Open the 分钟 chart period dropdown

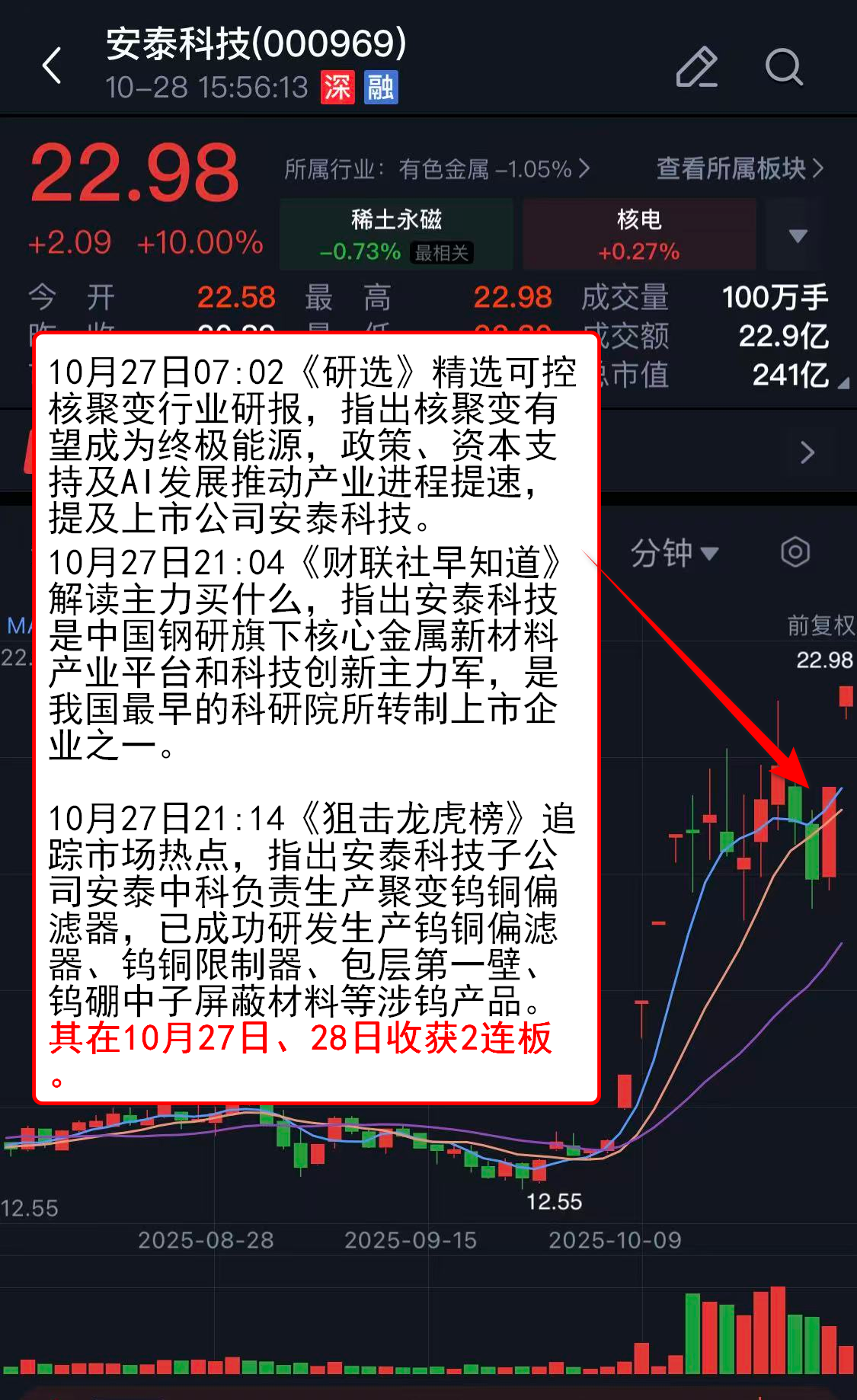point(674,552)
